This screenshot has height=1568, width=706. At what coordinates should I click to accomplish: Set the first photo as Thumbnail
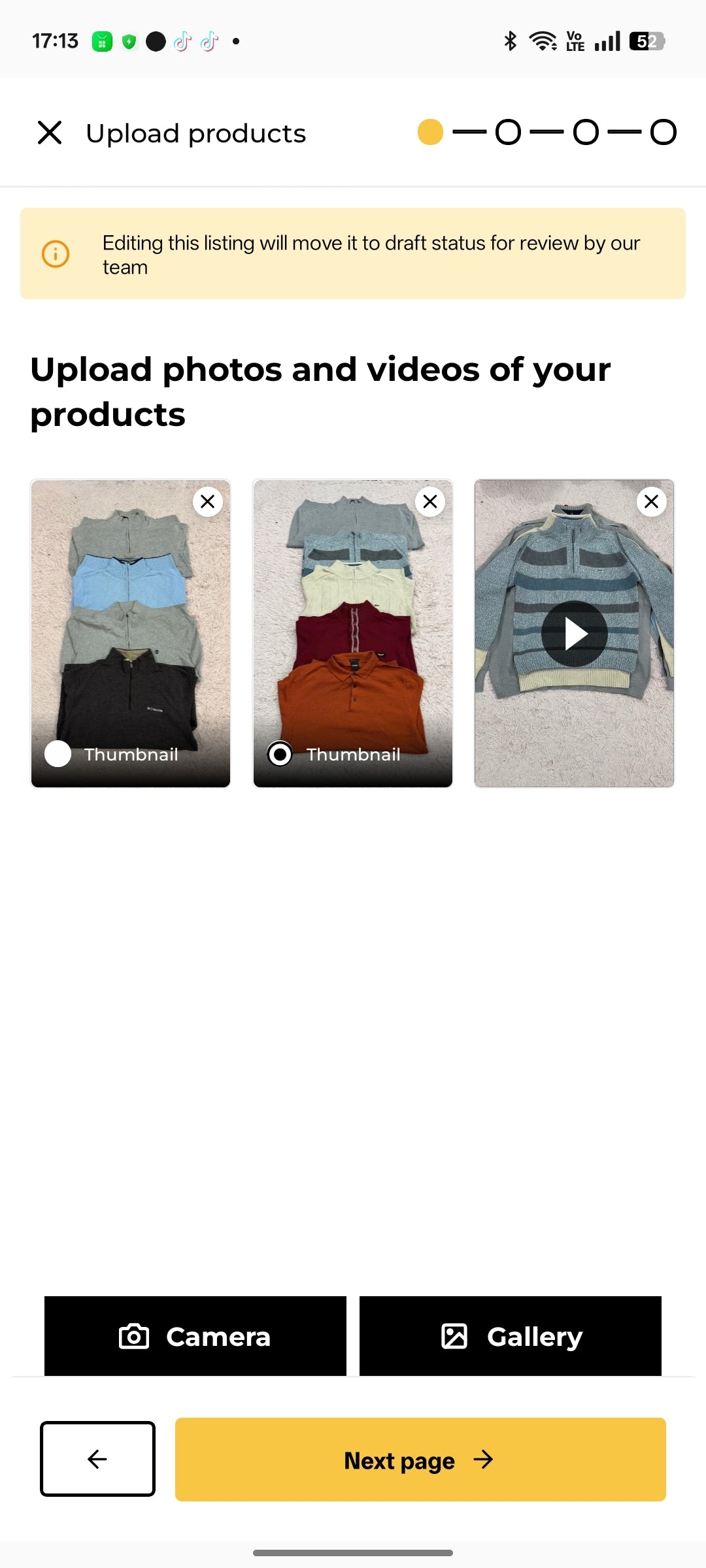pyautogui.click(x=58, y=754)
